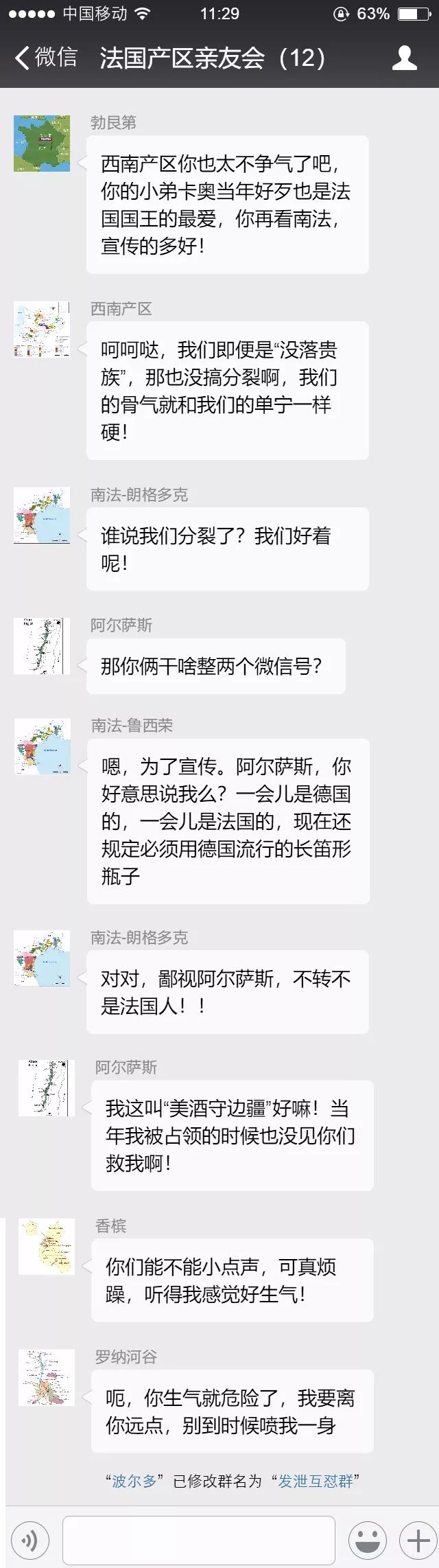Image resolution: width=439 pixels, height=1568 pixels.
Task: Open the plus attachments menu
Action: [417, 1541]
